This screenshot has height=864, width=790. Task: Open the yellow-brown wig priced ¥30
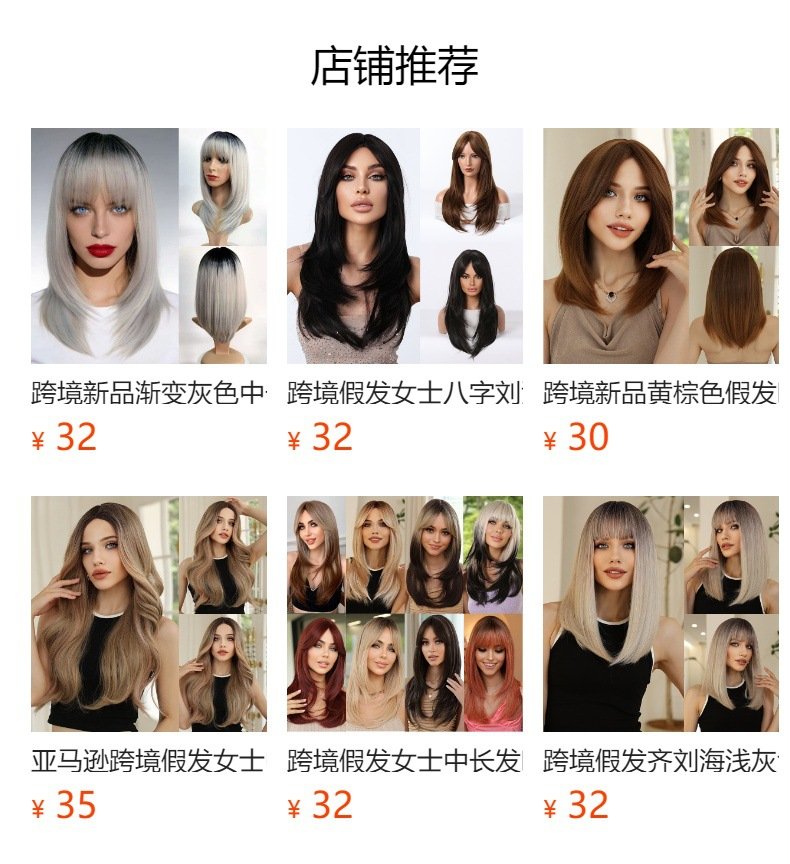point(660,246)
